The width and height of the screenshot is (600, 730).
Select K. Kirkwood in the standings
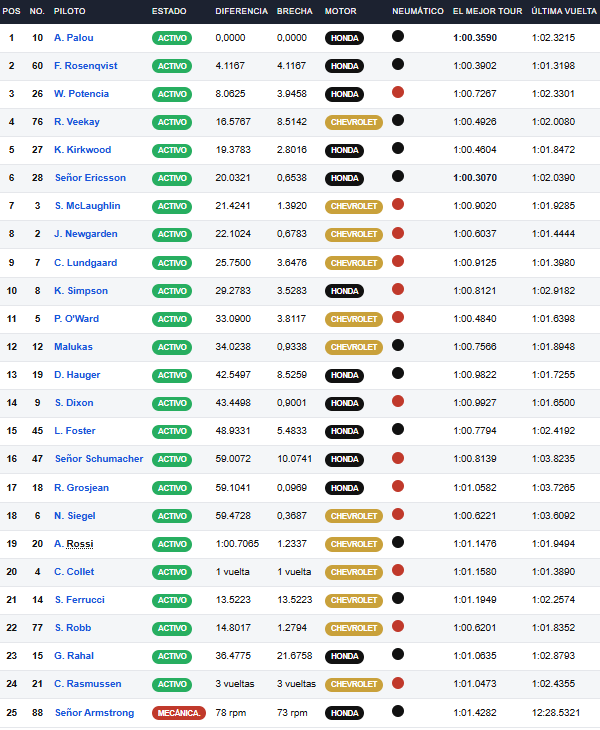coord(82,149)
